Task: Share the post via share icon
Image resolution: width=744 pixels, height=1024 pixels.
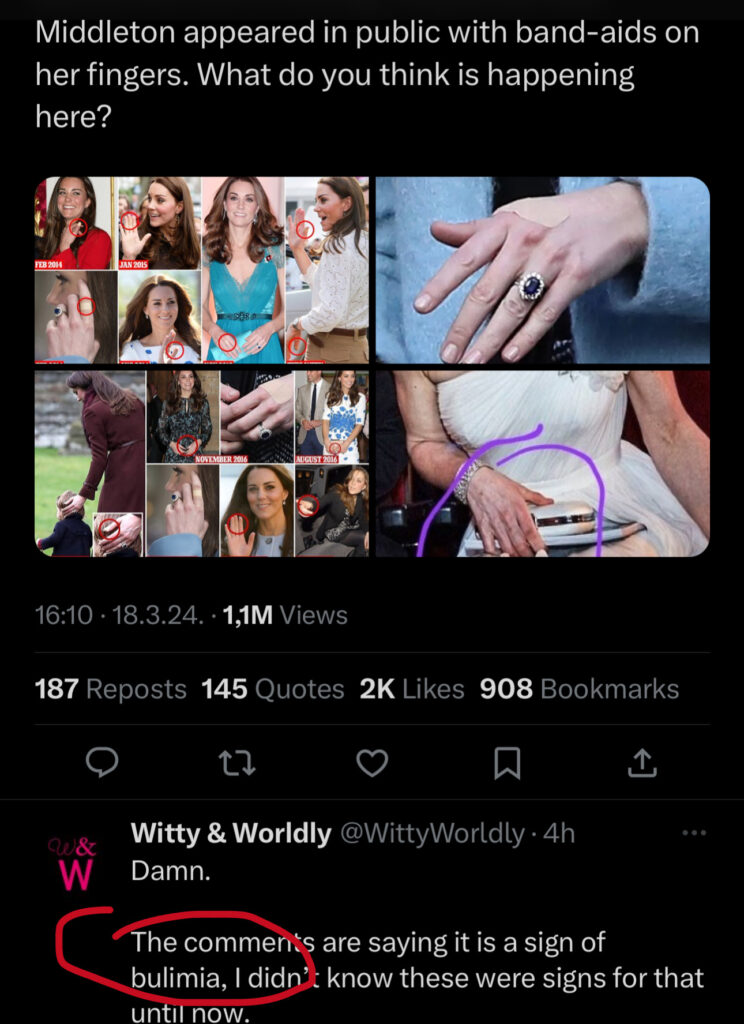Action: click(641, 763)
